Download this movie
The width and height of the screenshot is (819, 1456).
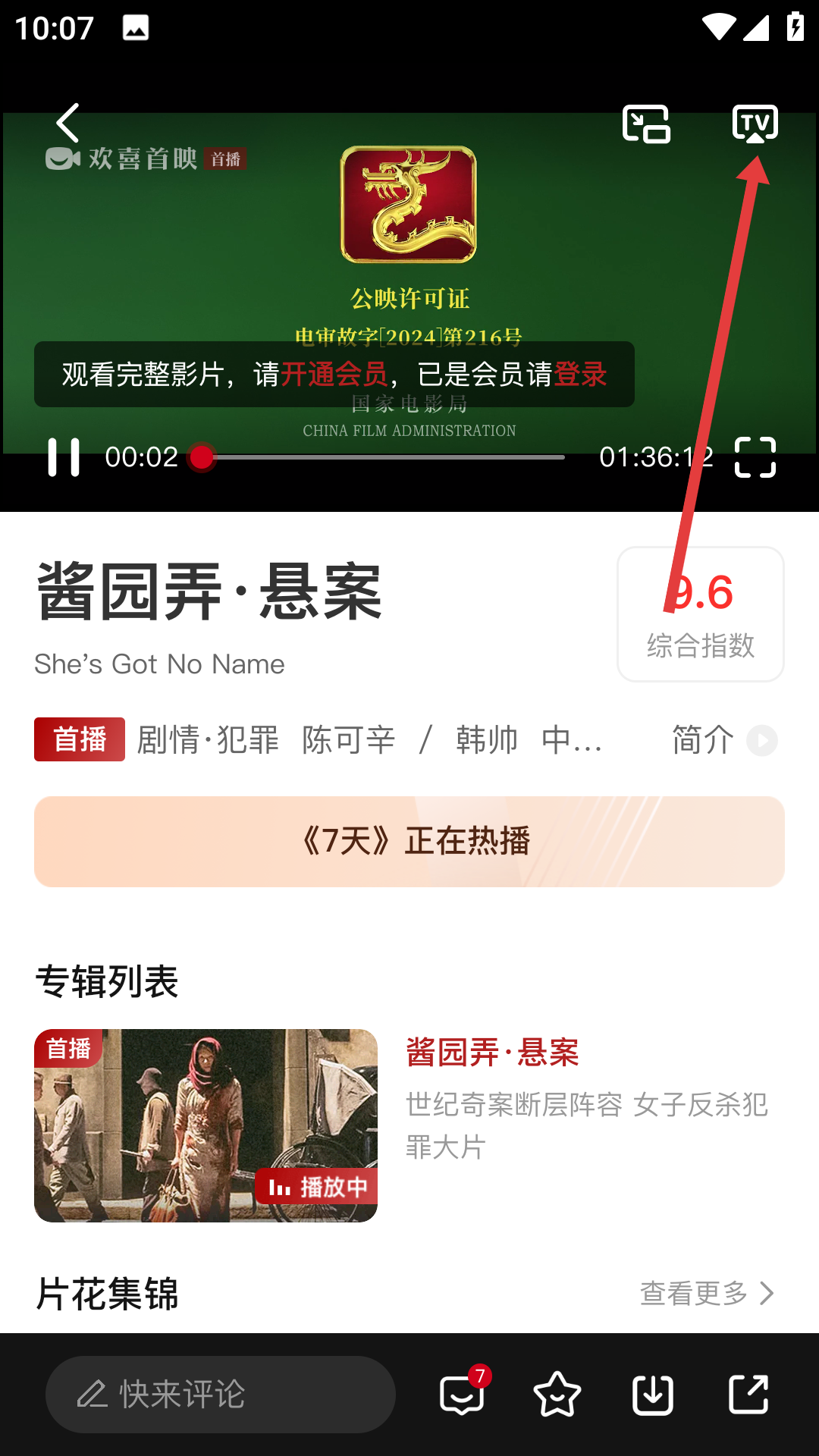pyautogui.click(x=653, y=1394)
